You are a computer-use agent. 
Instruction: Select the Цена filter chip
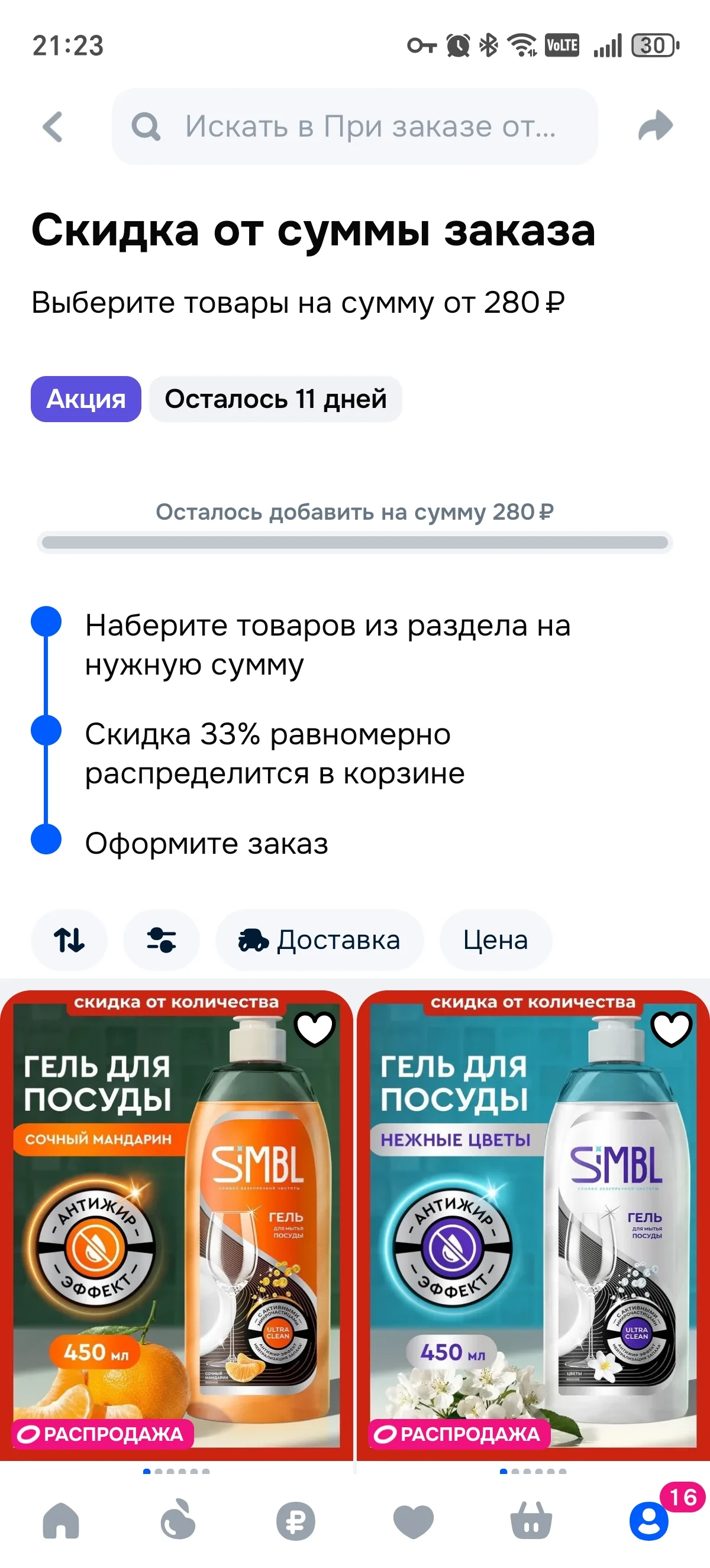[x=496, y=940]
